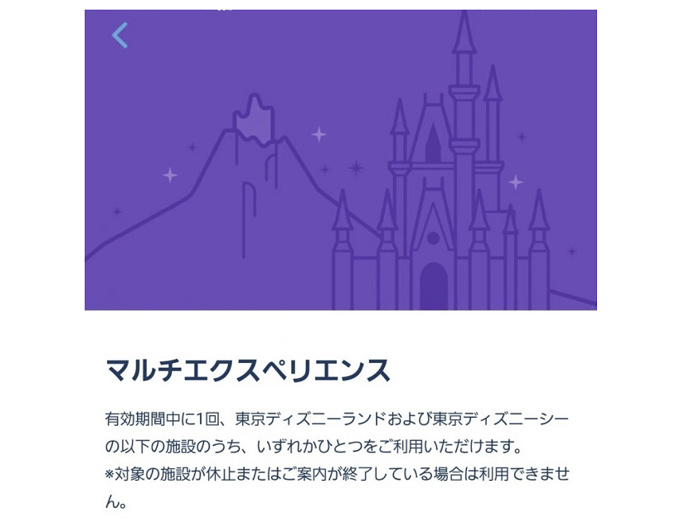
Task: Go back using the arrow icon
Action: (120, 35)
